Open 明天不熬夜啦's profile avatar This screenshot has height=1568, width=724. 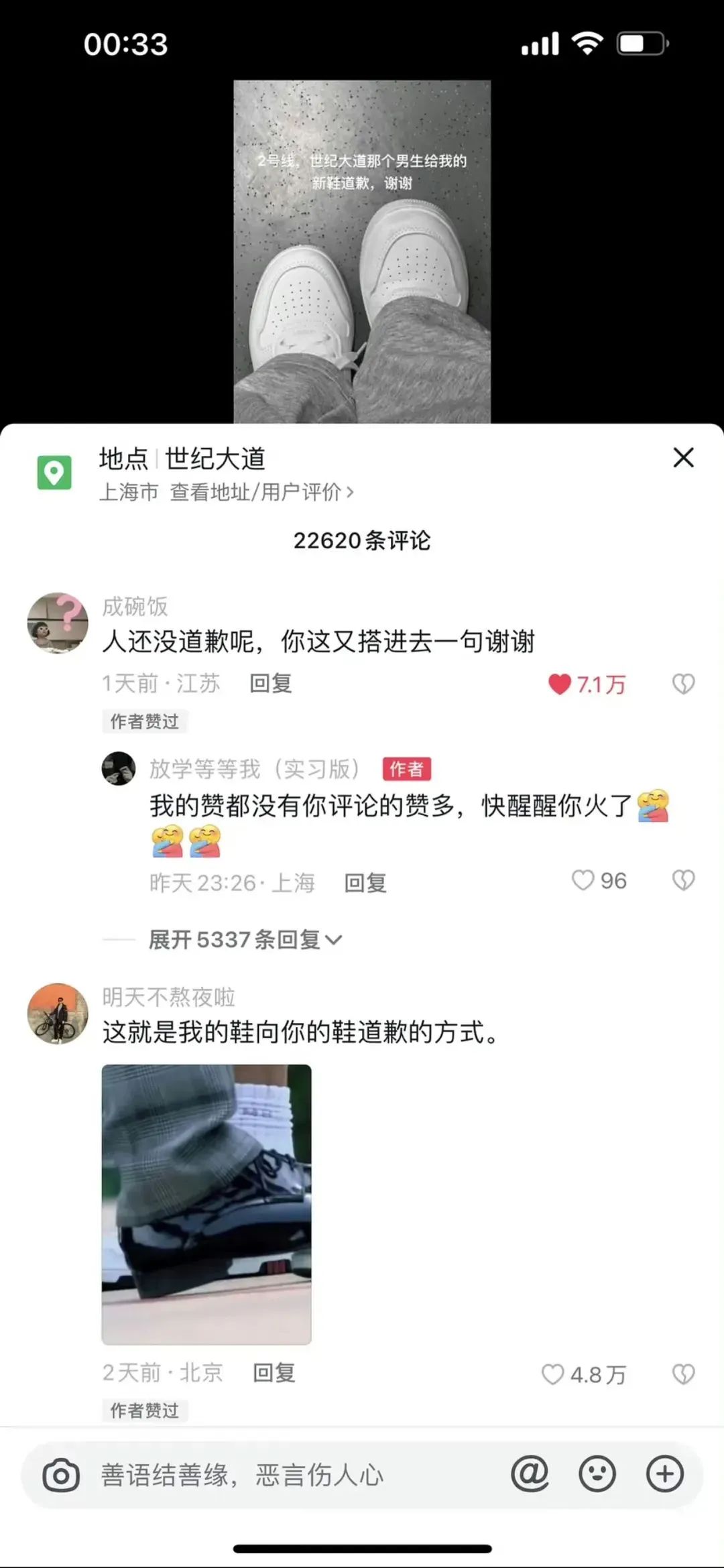pos(58,1014)
